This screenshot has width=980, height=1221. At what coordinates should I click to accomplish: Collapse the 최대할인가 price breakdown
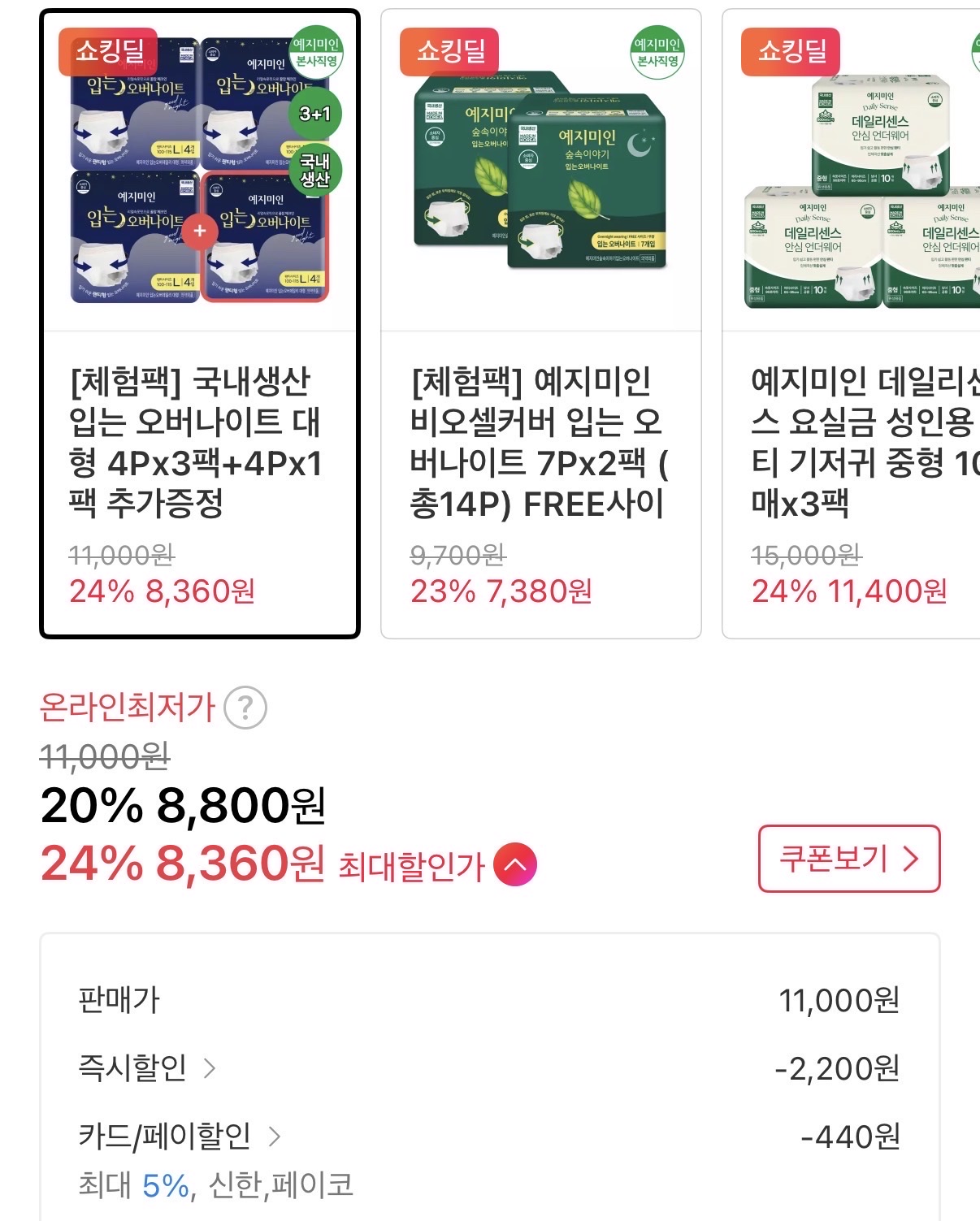point(516,864)
